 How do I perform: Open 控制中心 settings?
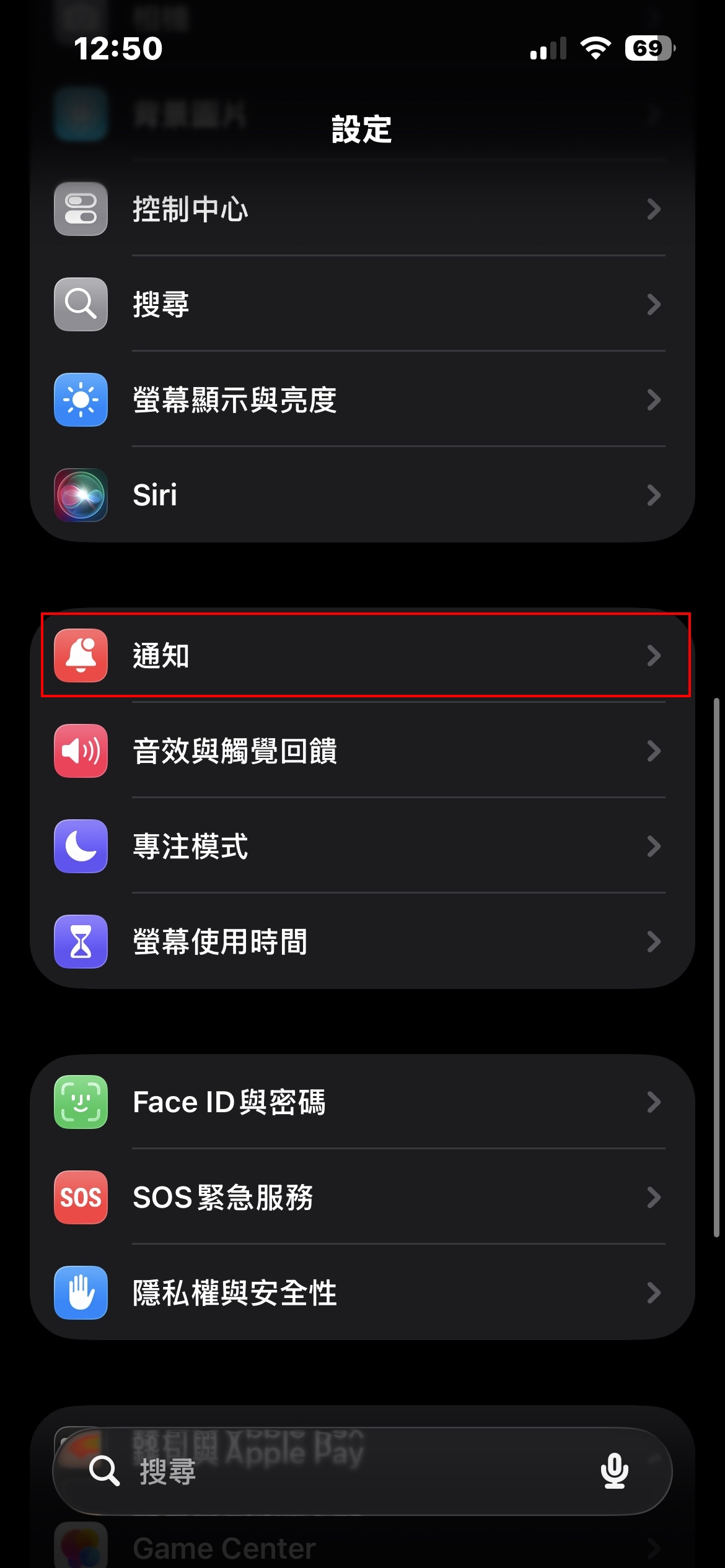359,209
